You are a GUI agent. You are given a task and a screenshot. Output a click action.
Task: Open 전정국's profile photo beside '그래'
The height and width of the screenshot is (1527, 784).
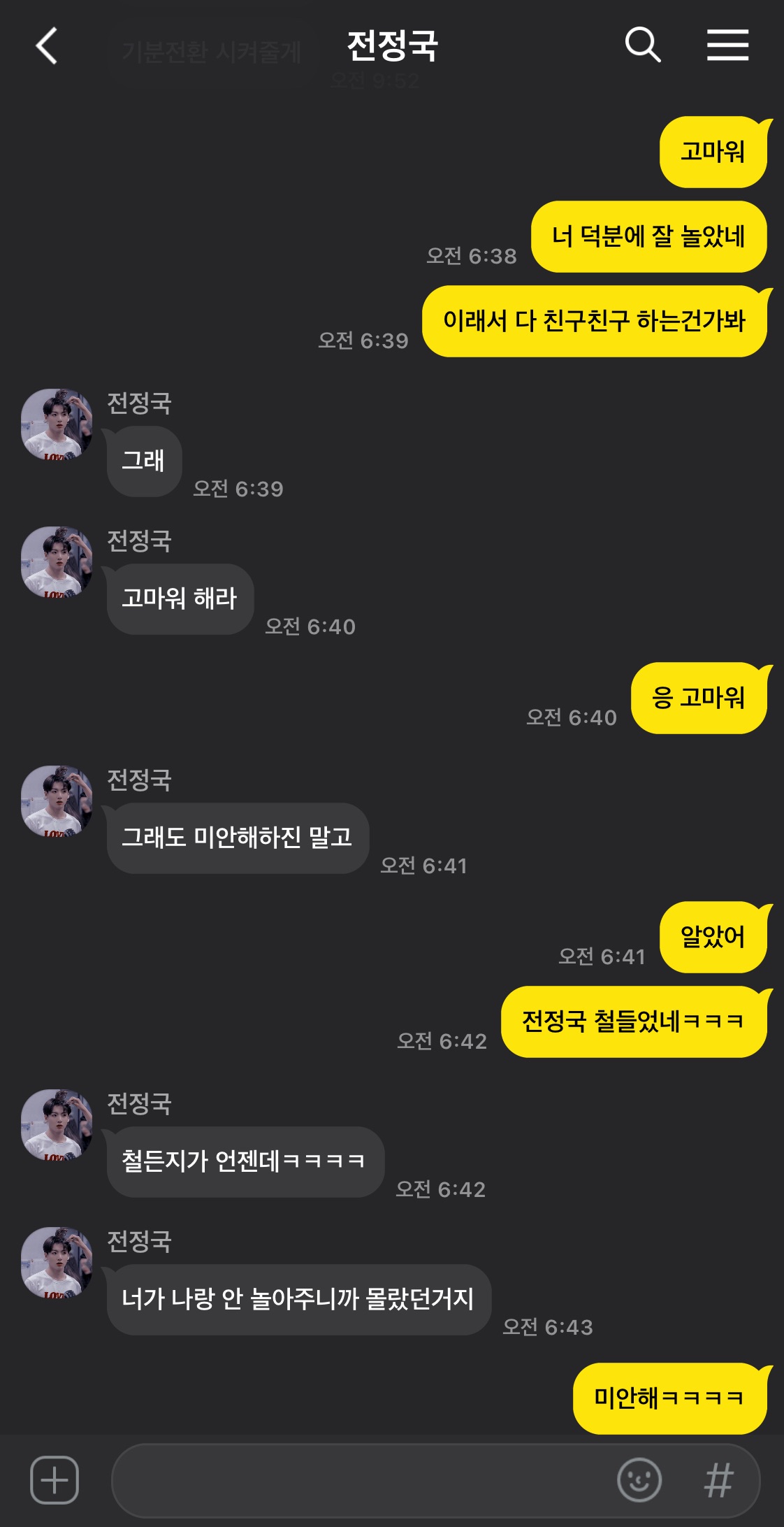[57, 424]
